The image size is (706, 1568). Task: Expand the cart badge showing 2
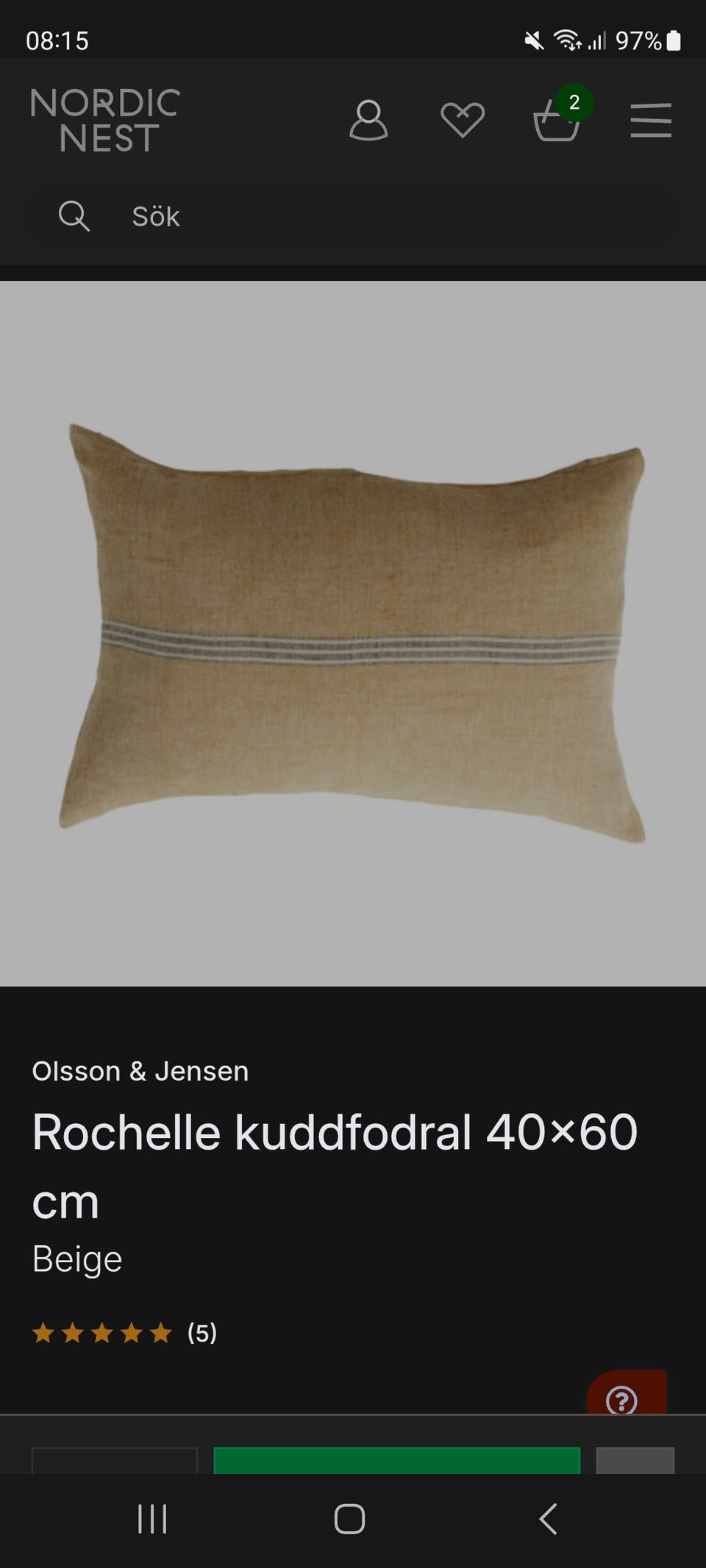pos(574,103)
